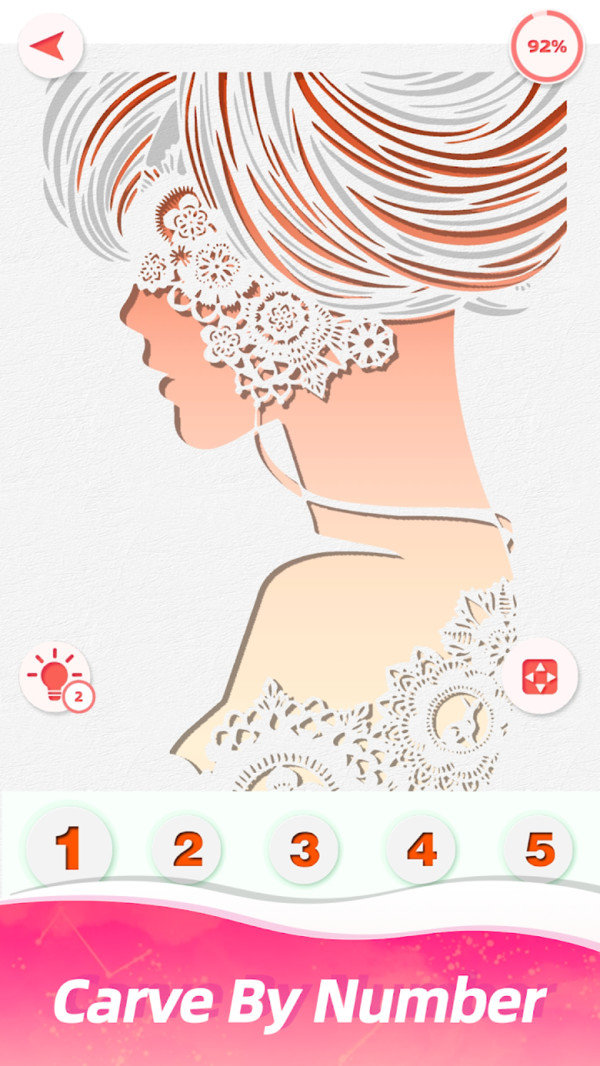Pick carving number 3
The height and width of the screenshot is (1066, 600).
304,849
